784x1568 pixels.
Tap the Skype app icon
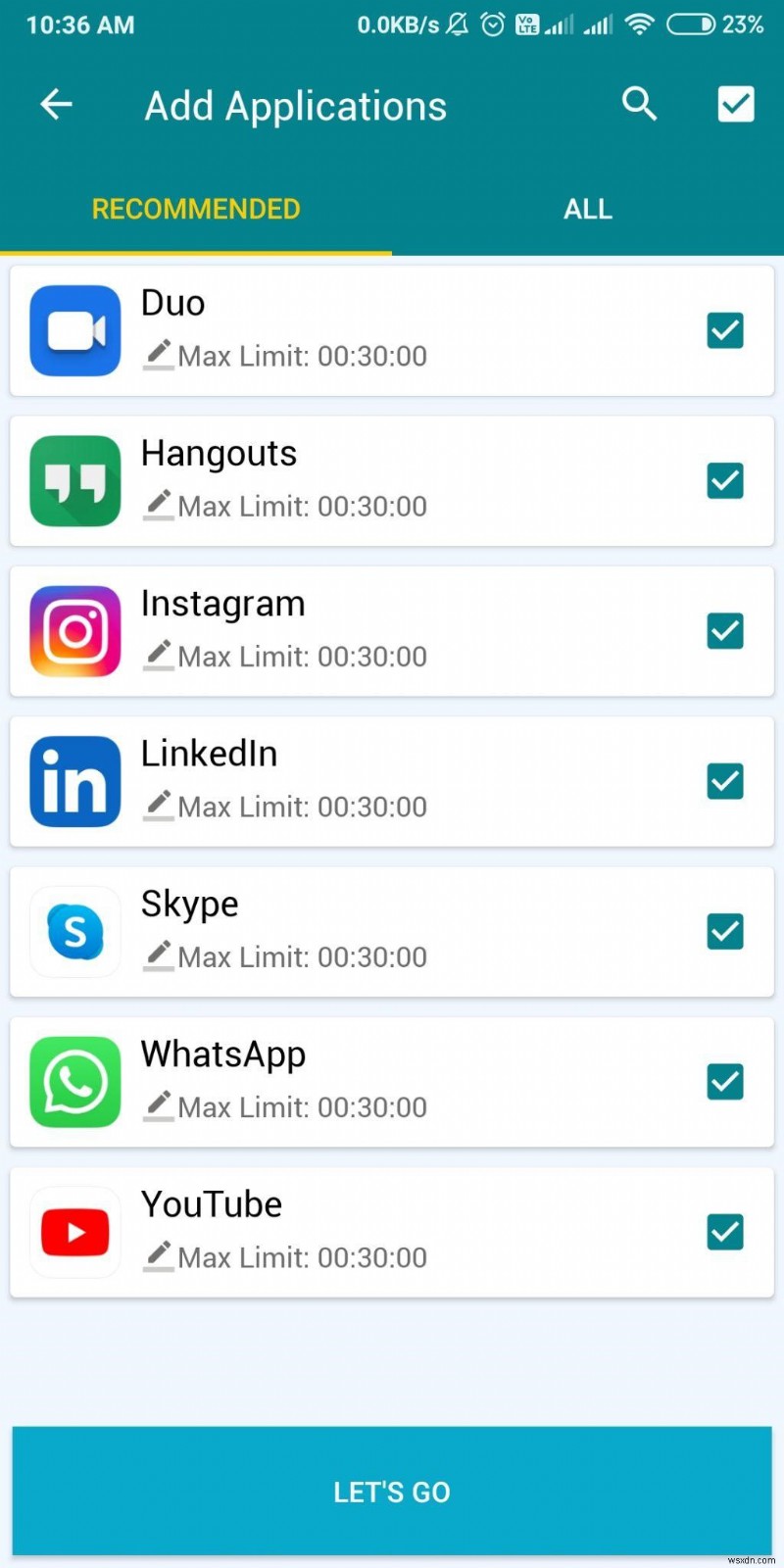(74, 931)
